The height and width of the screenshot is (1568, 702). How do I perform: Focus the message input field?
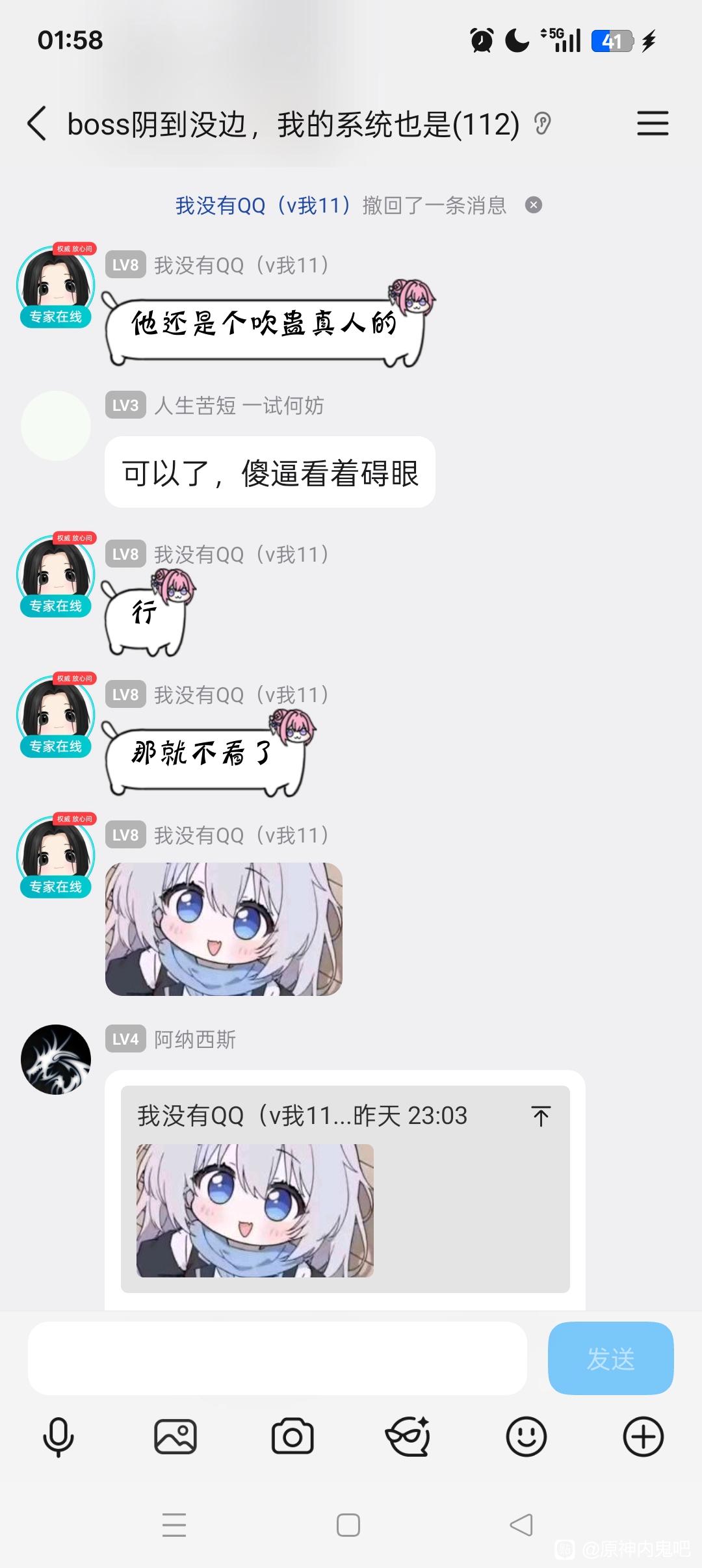click(277, 1359)
